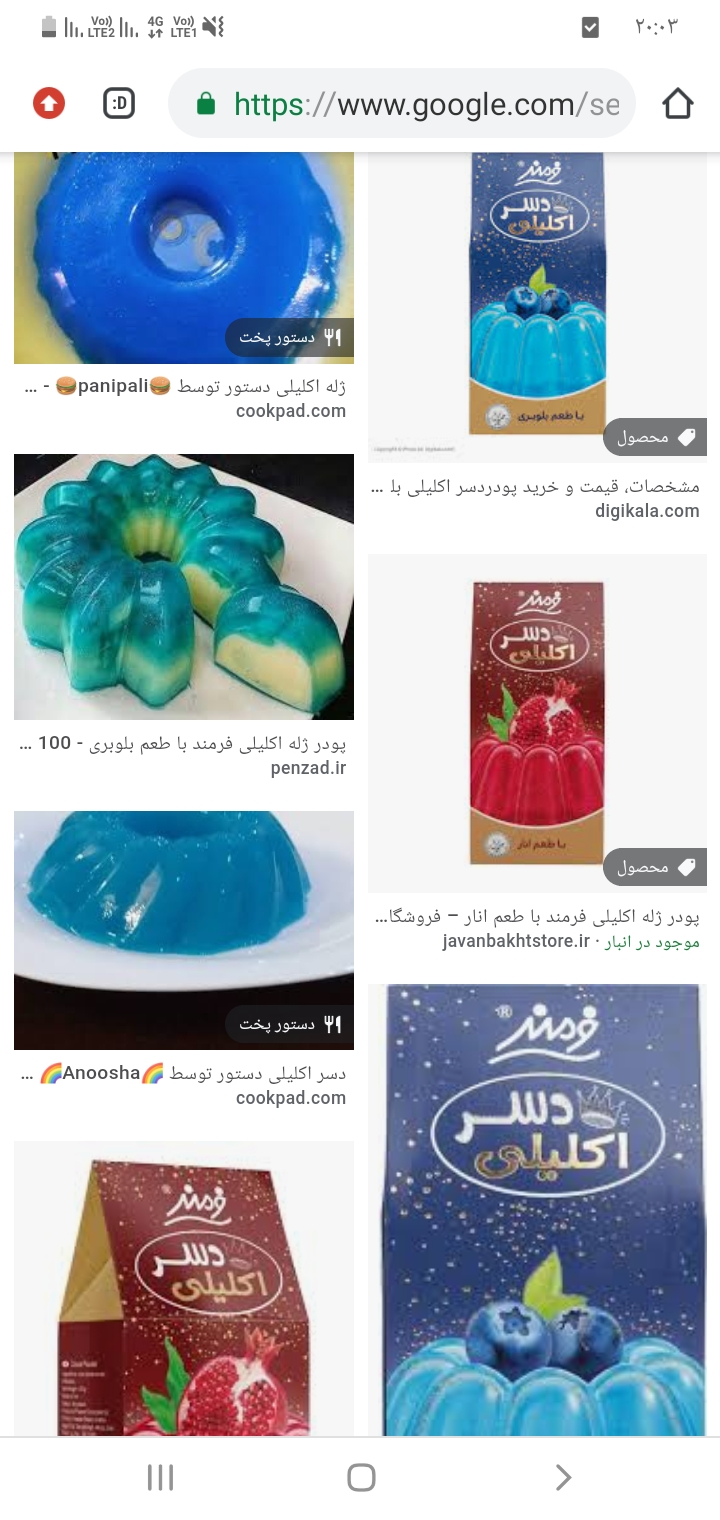Tap the red upload arrow icon
The height and width of the screenshot is (1520, 720).
49,103
